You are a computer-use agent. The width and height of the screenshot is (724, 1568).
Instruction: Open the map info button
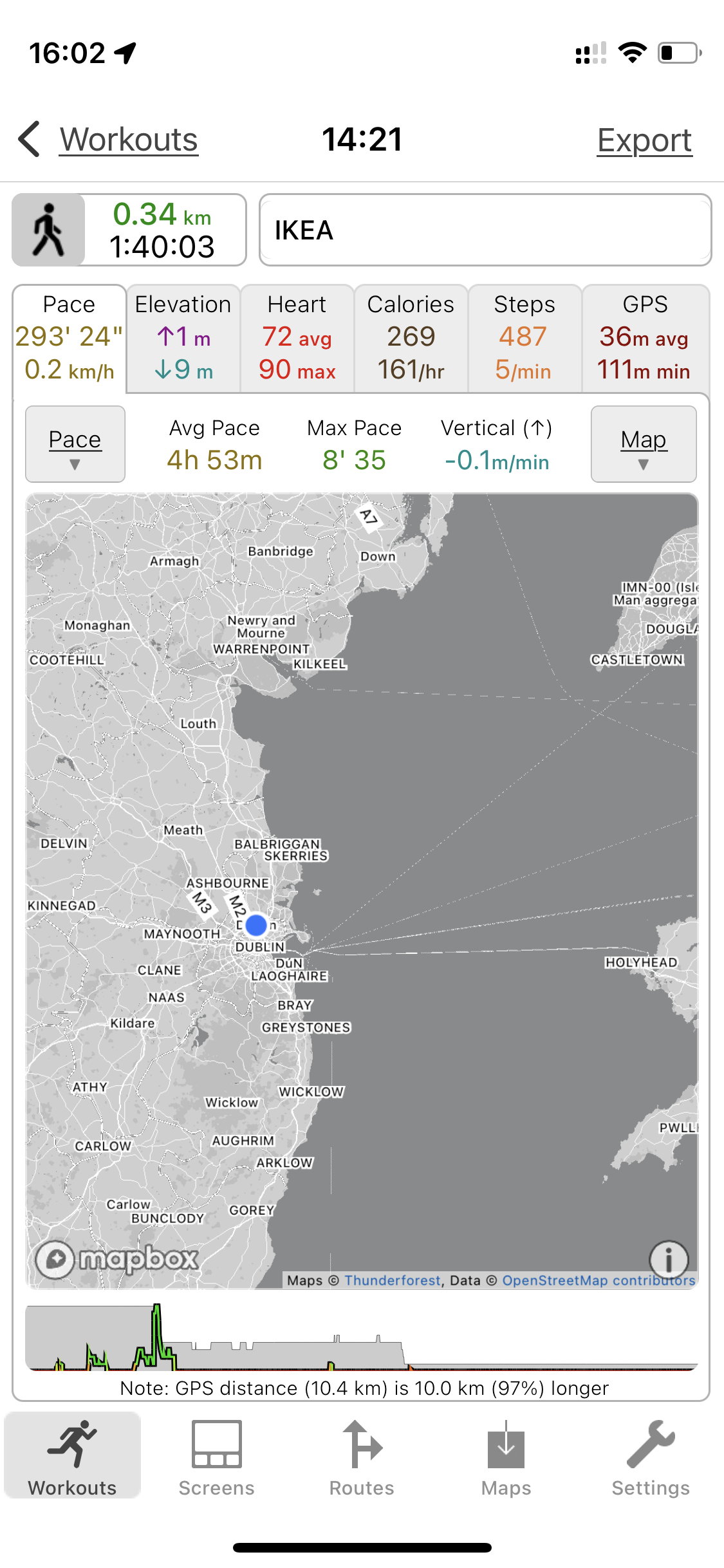click(669, 1259)
